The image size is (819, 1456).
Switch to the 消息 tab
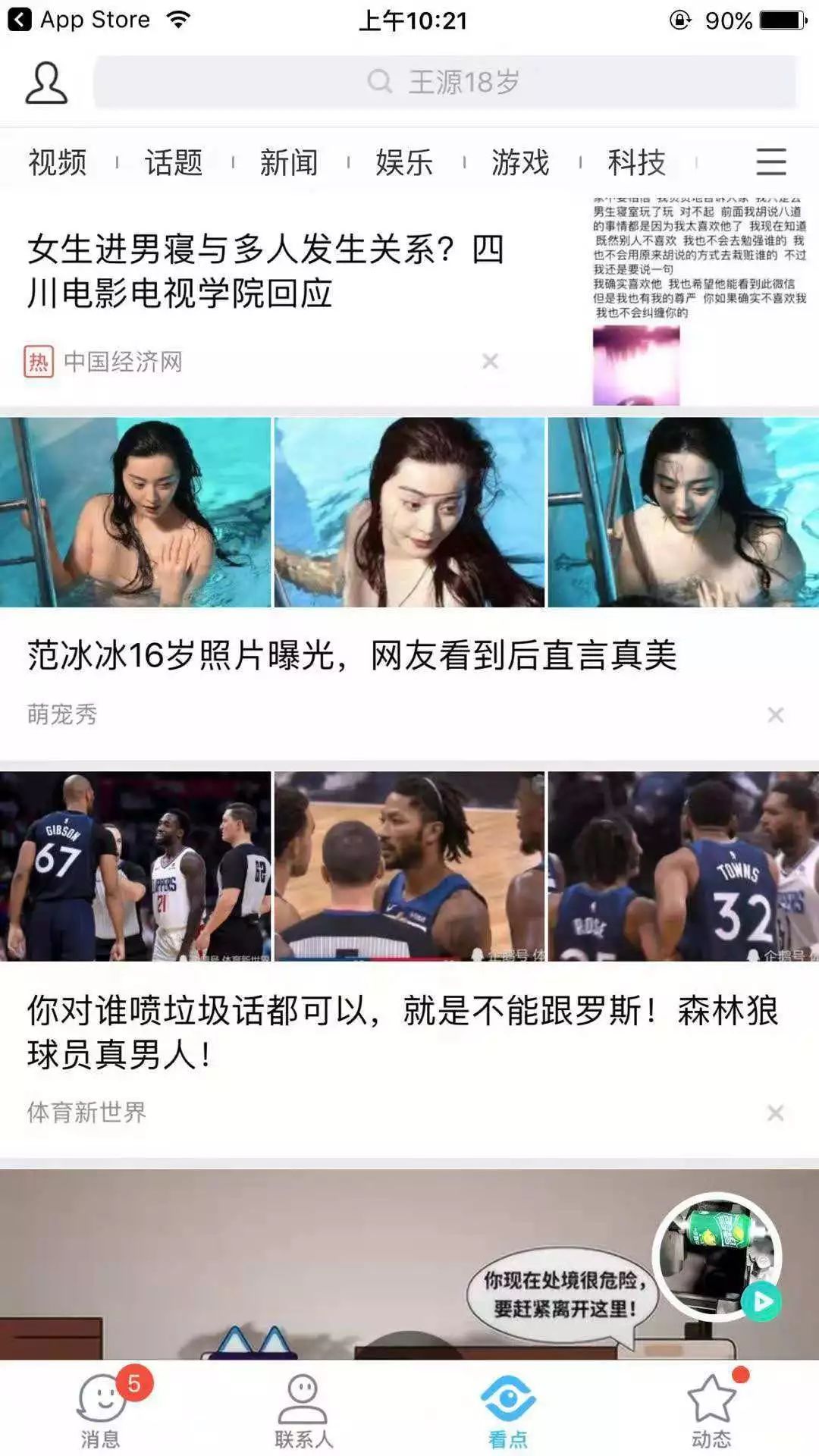click(x=101, y=1410)
